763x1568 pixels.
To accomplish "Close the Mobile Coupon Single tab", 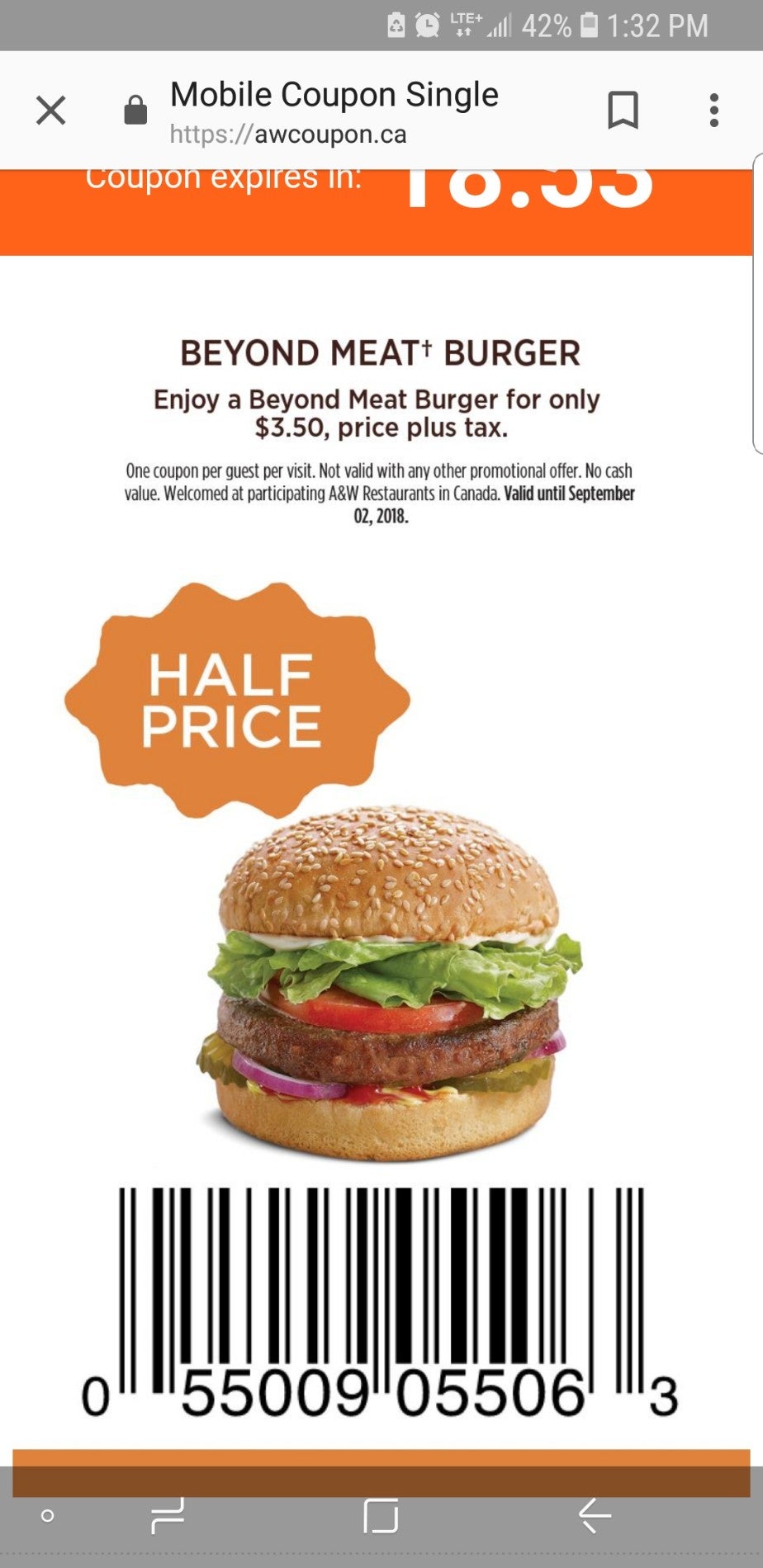I will 50,110.
